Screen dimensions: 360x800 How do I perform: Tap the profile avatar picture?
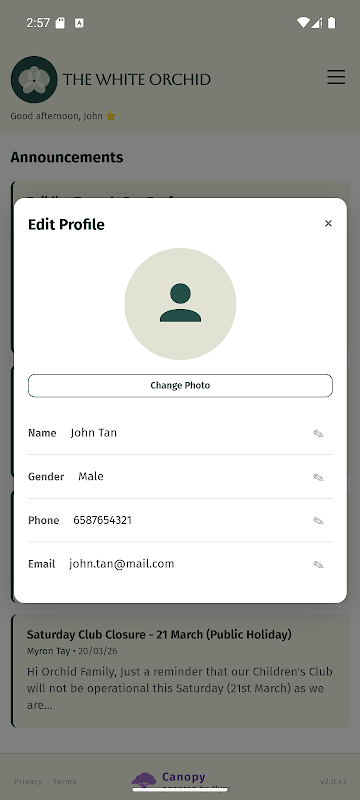point(180,304)
